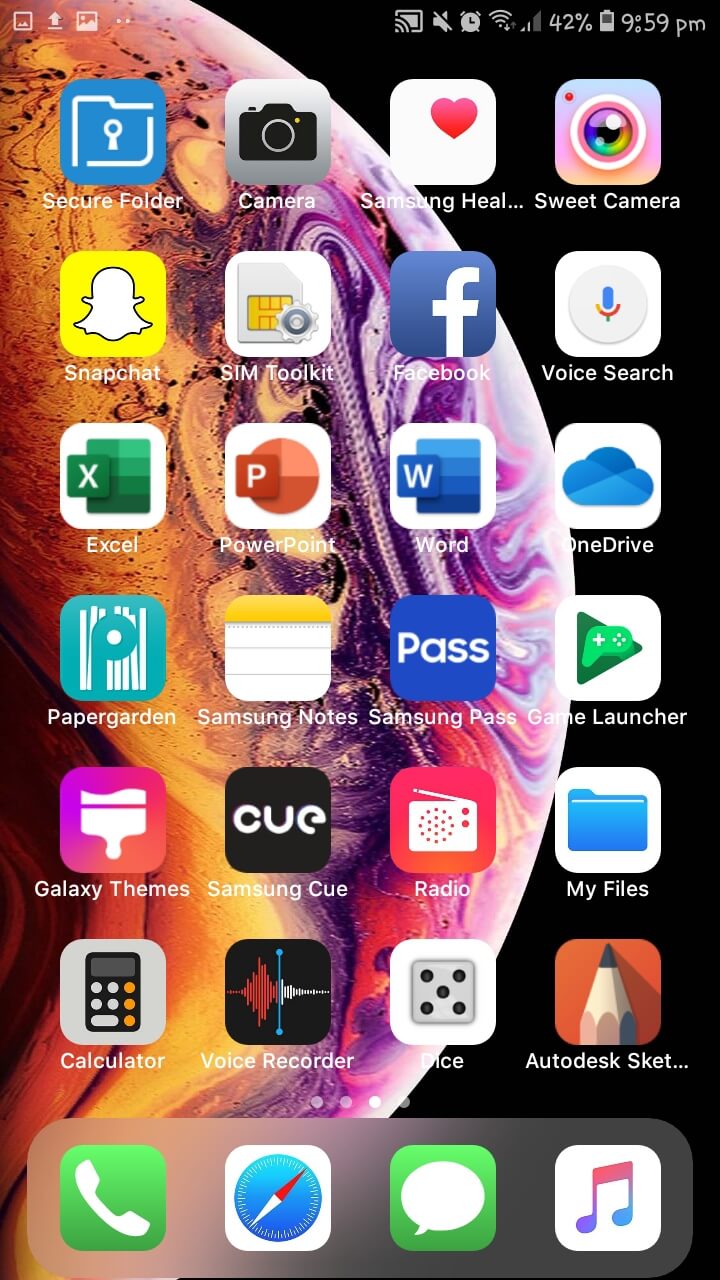Launch the Facebook app

point(443,304)
